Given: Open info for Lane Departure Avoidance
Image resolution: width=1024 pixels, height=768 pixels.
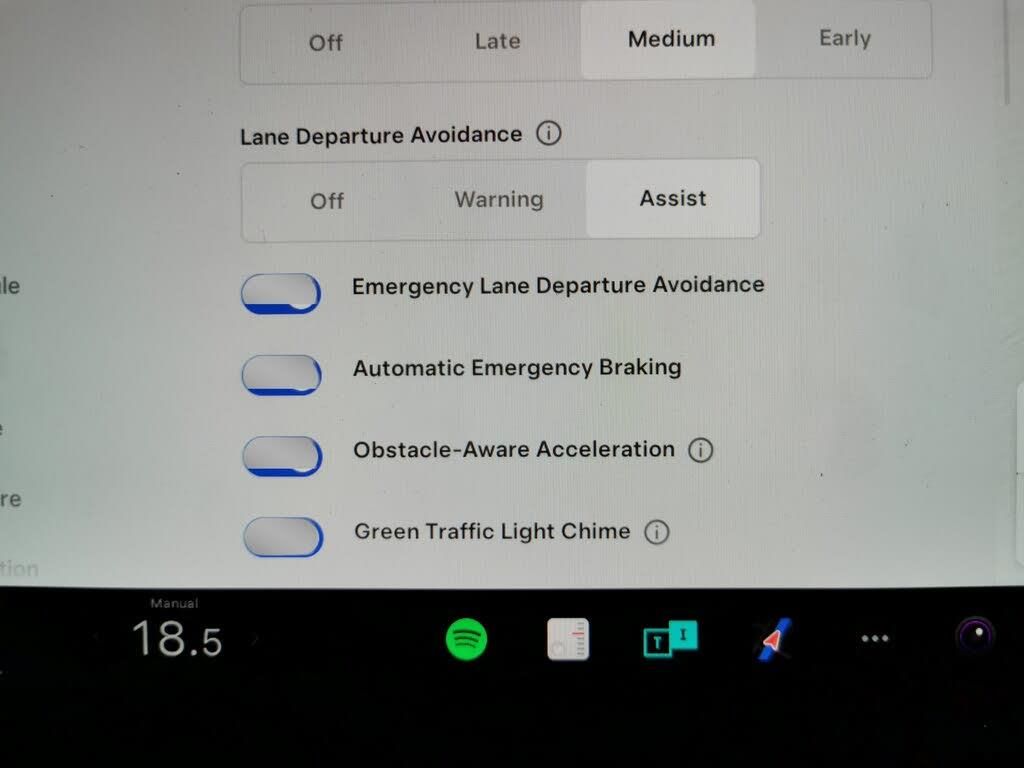Looking at the screenshot, I should 548,133.
